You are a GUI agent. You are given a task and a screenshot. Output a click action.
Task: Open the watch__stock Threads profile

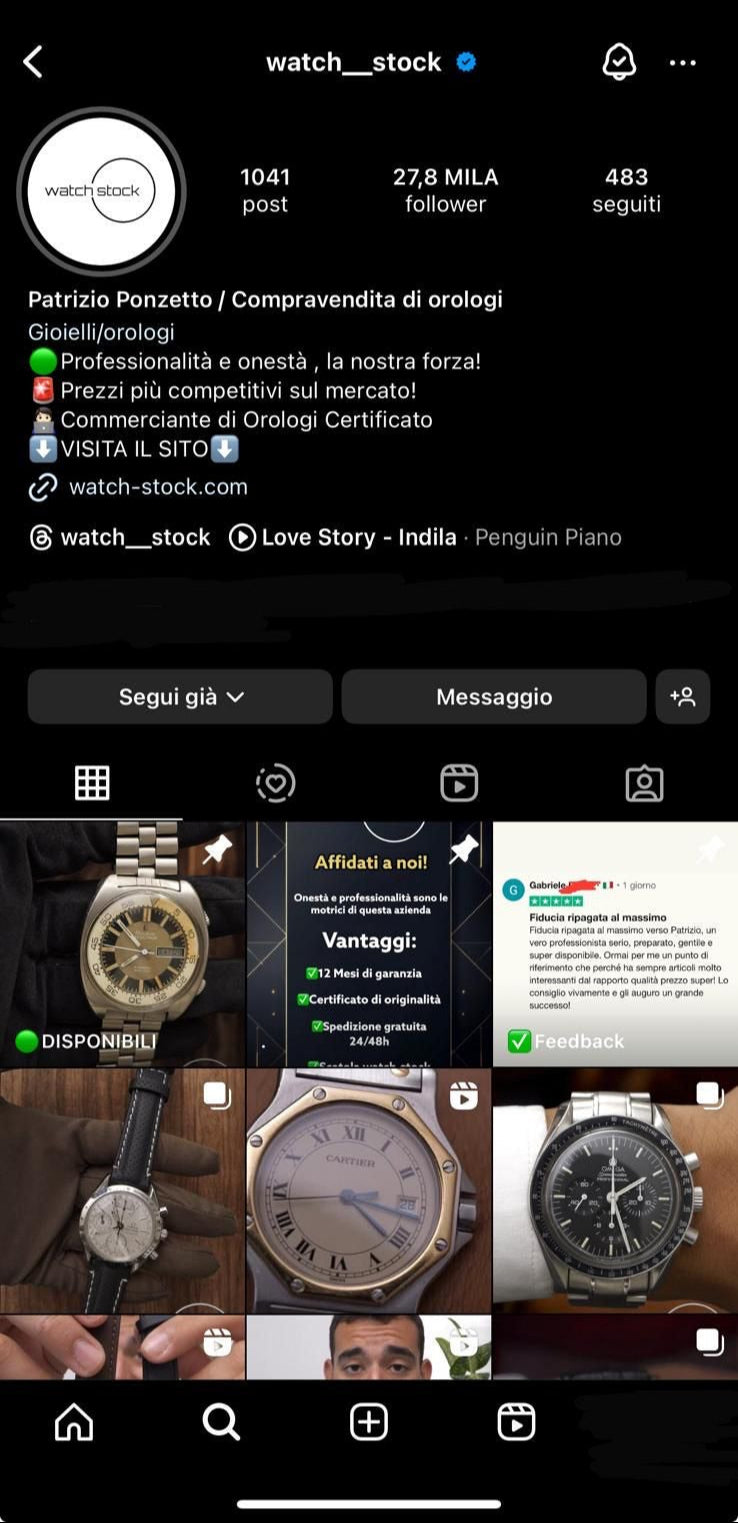[x=120, y=538]
